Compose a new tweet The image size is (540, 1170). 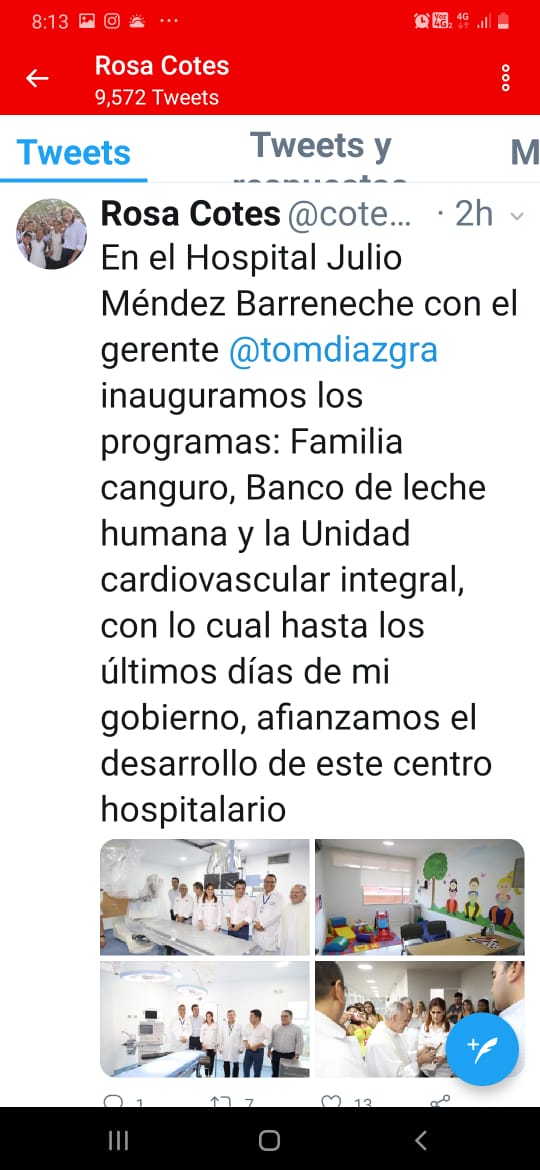[x=483, y=1048]
